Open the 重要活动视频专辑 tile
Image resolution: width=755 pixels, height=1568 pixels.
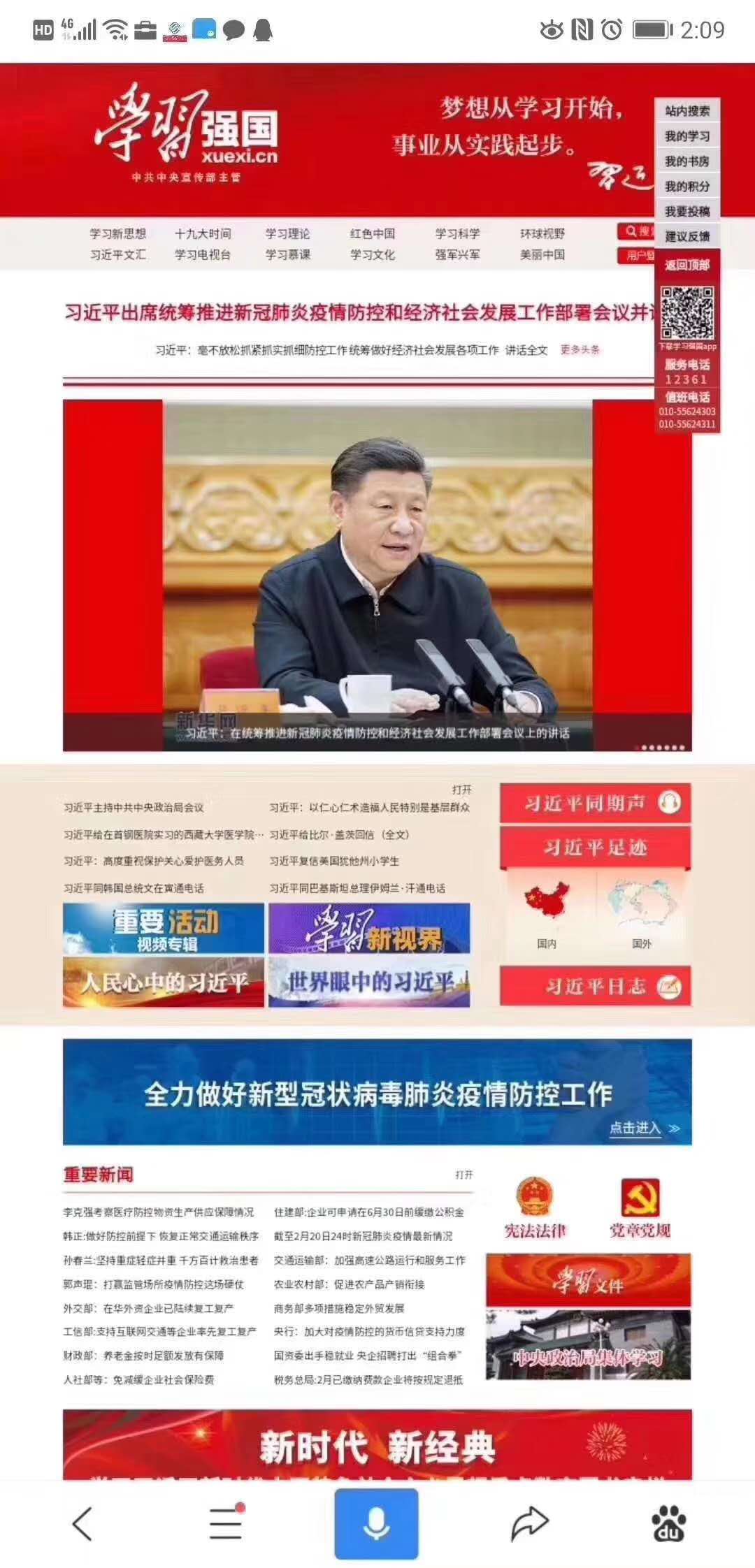click(x=164, y=928)
